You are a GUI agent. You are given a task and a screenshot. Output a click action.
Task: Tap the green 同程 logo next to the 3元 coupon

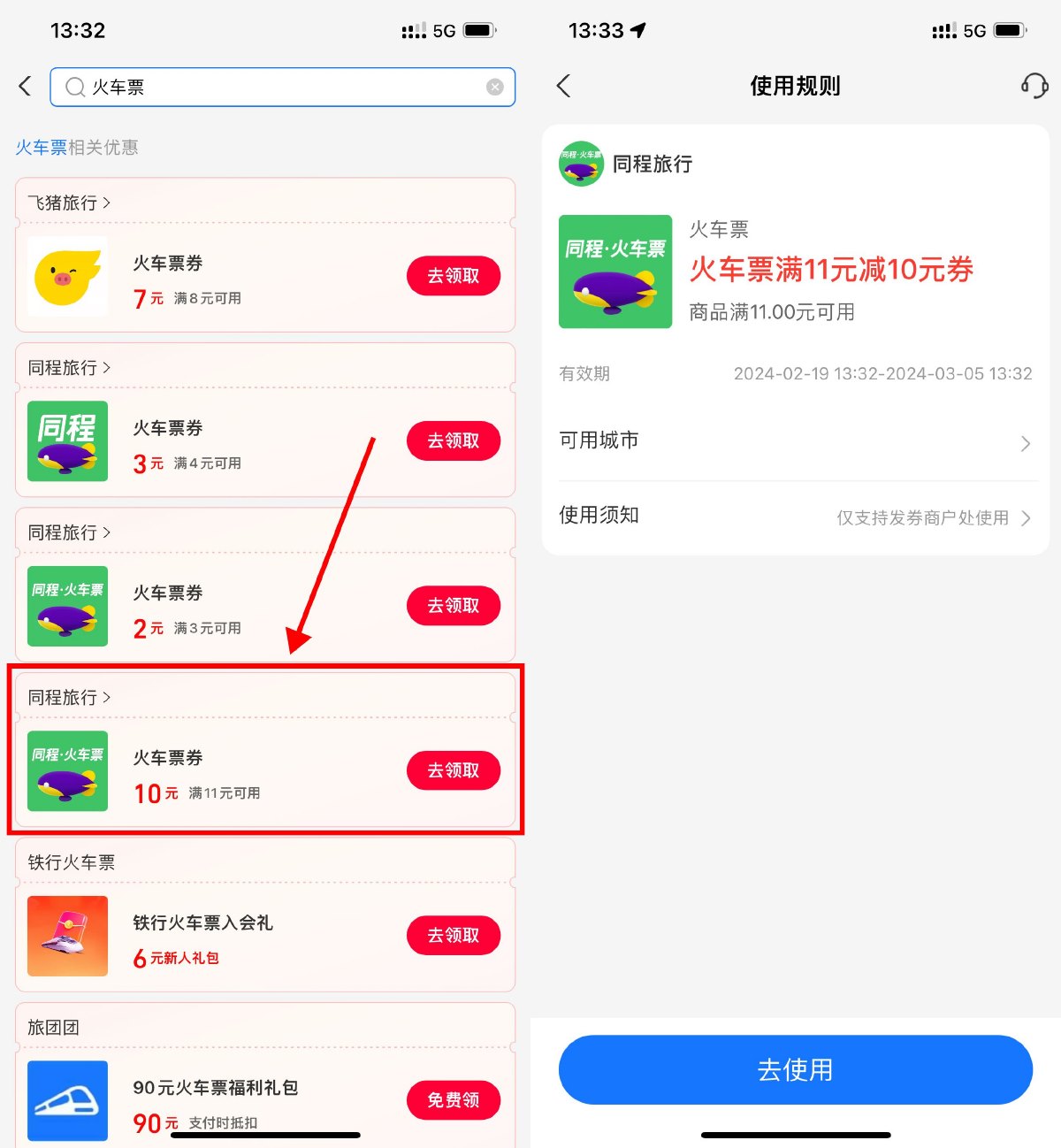pos(67,441)
